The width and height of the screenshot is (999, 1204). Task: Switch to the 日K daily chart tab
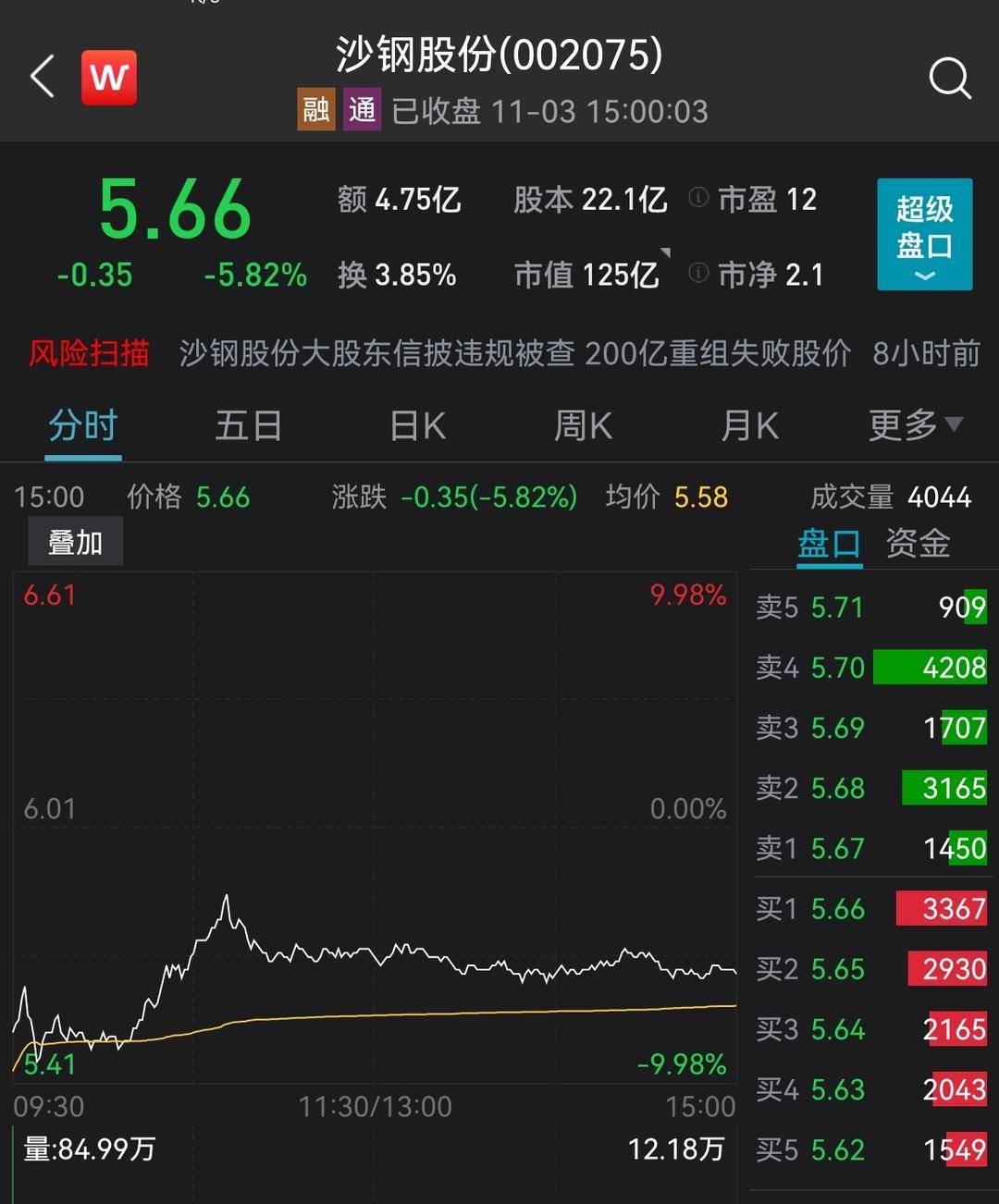click(416, 424)
